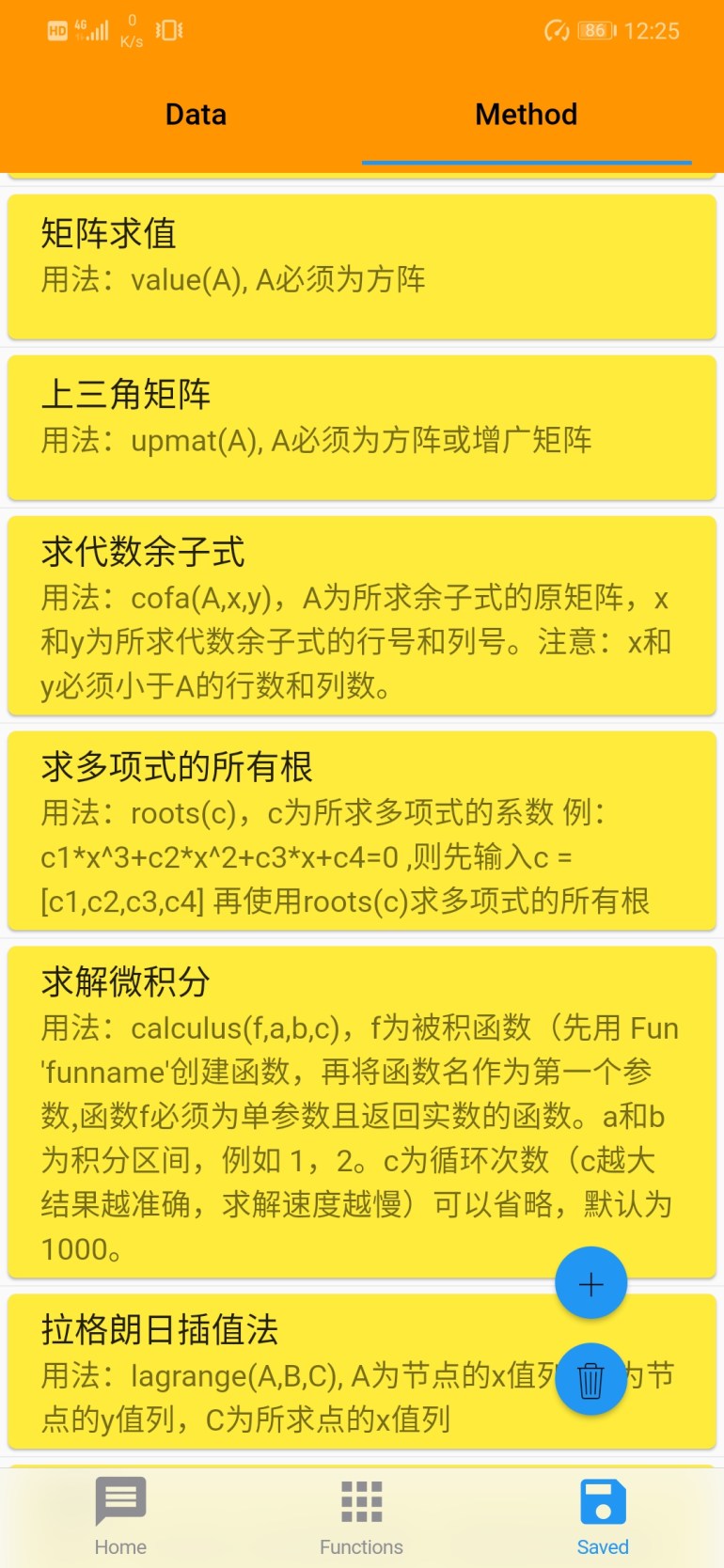
Task: Select the Method tab
Action: (527, 115)
